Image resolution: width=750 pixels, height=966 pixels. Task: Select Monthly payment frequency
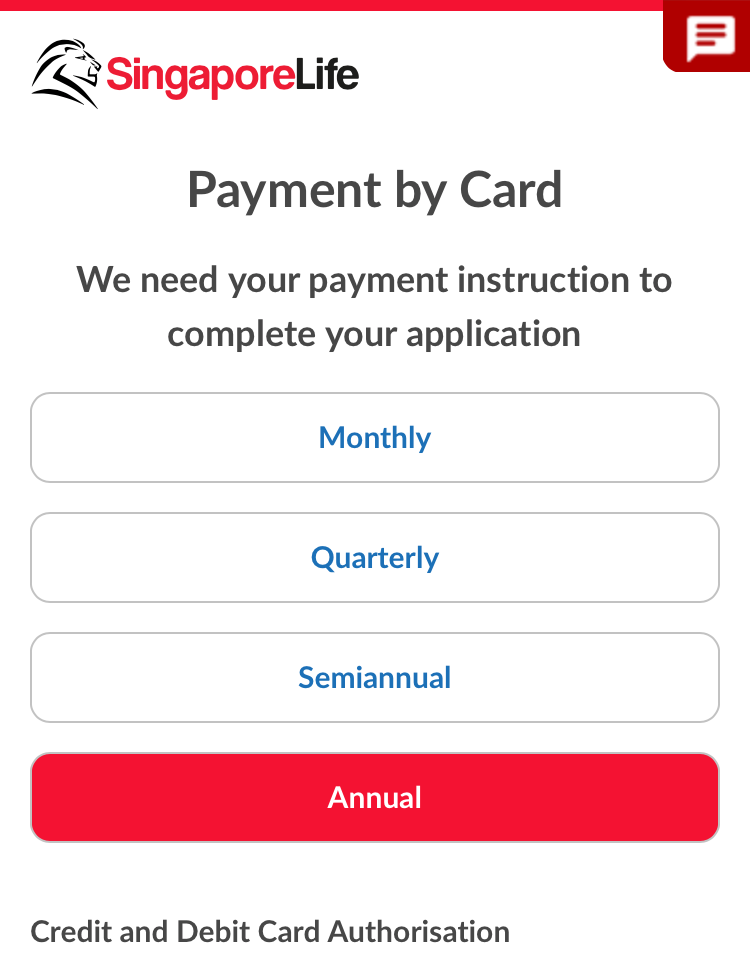(x=375, y=438)
